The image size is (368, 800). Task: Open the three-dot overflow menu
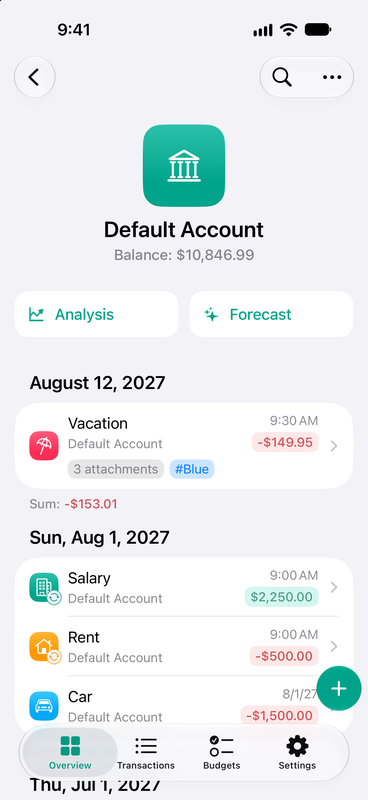(332, 77)
